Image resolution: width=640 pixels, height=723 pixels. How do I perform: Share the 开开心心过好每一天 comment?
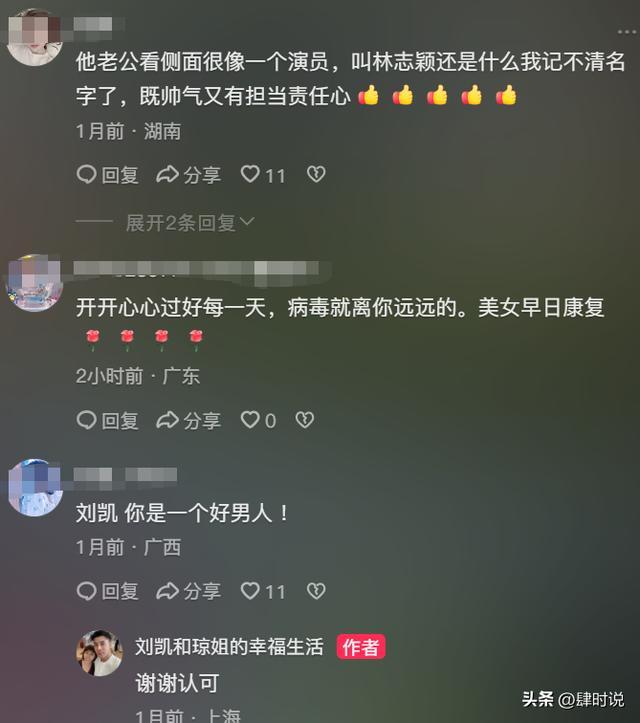coord(189,420)
